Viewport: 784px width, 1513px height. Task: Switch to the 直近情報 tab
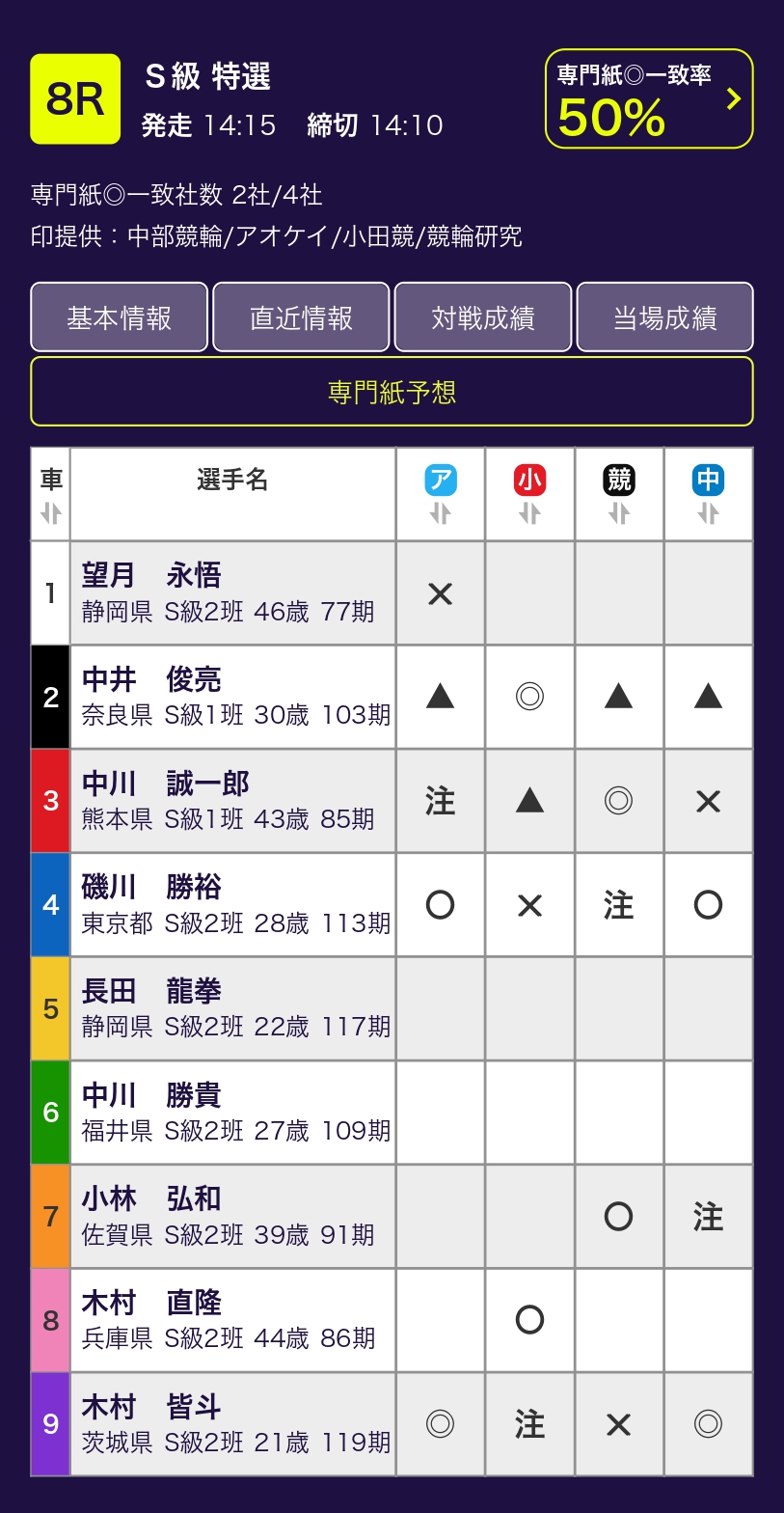[x=301, y=317]
